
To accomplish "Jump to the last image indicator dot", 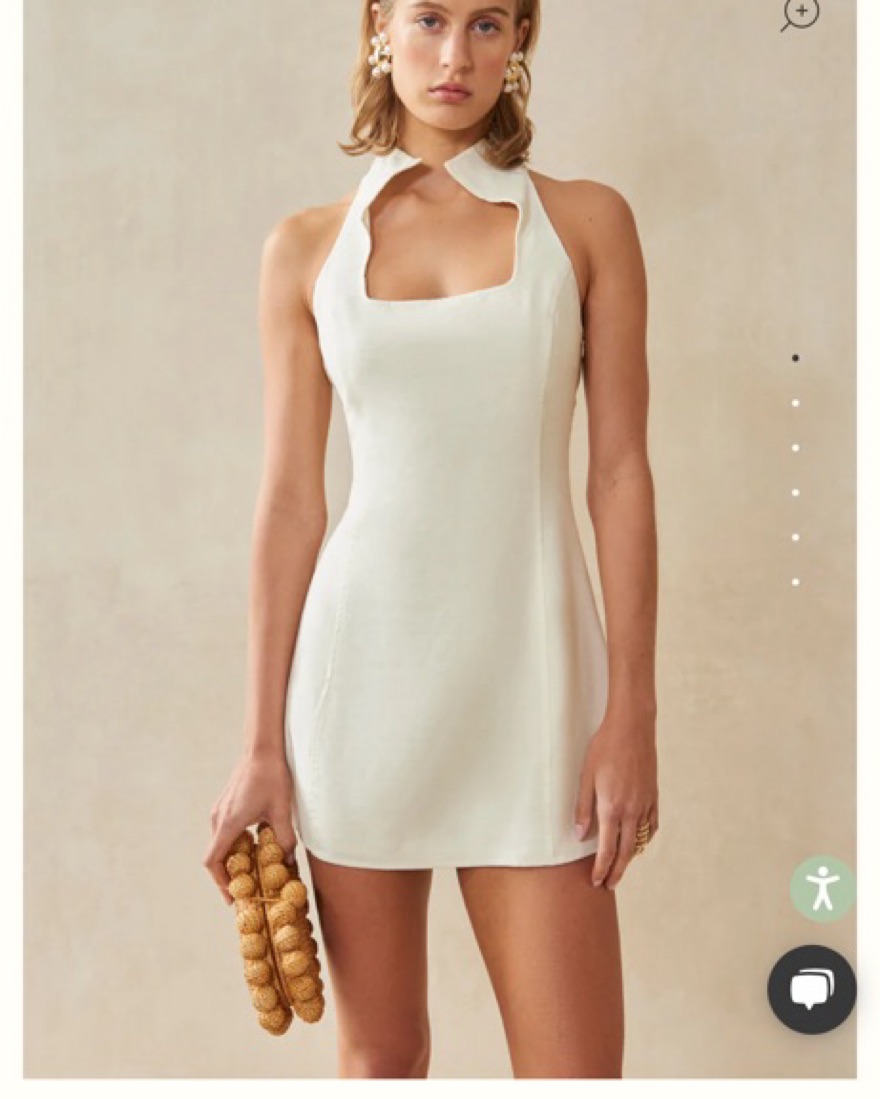I will click(795, 582).
